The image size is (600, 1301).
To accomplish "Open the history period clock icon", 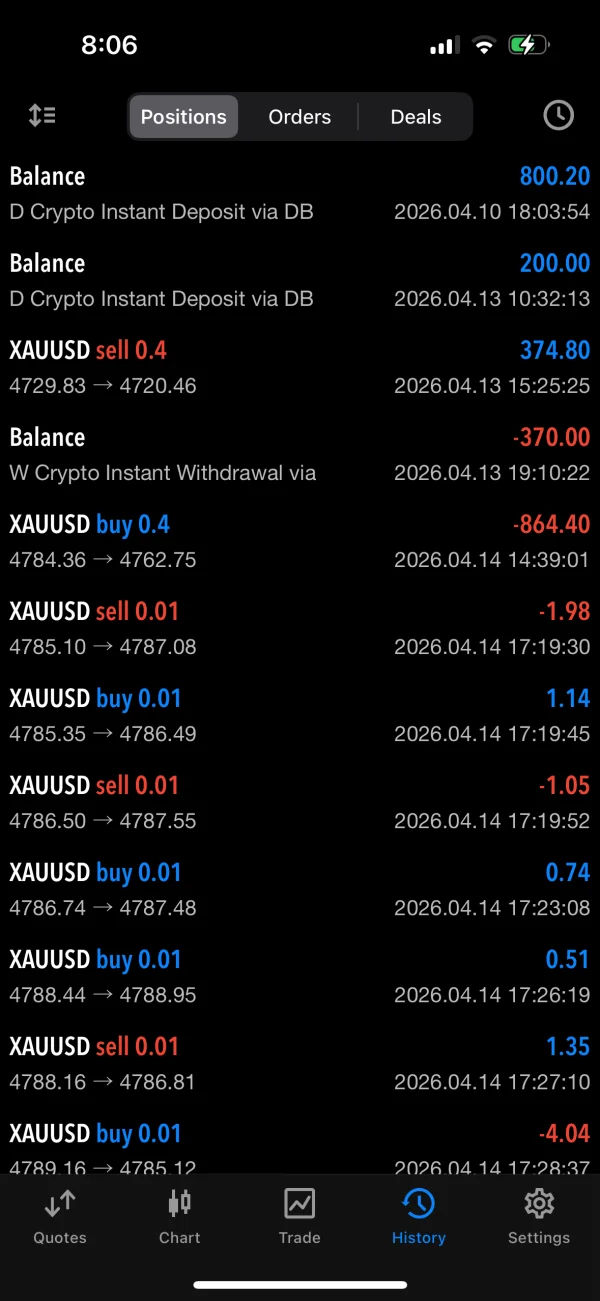I will tap(558, 116).
